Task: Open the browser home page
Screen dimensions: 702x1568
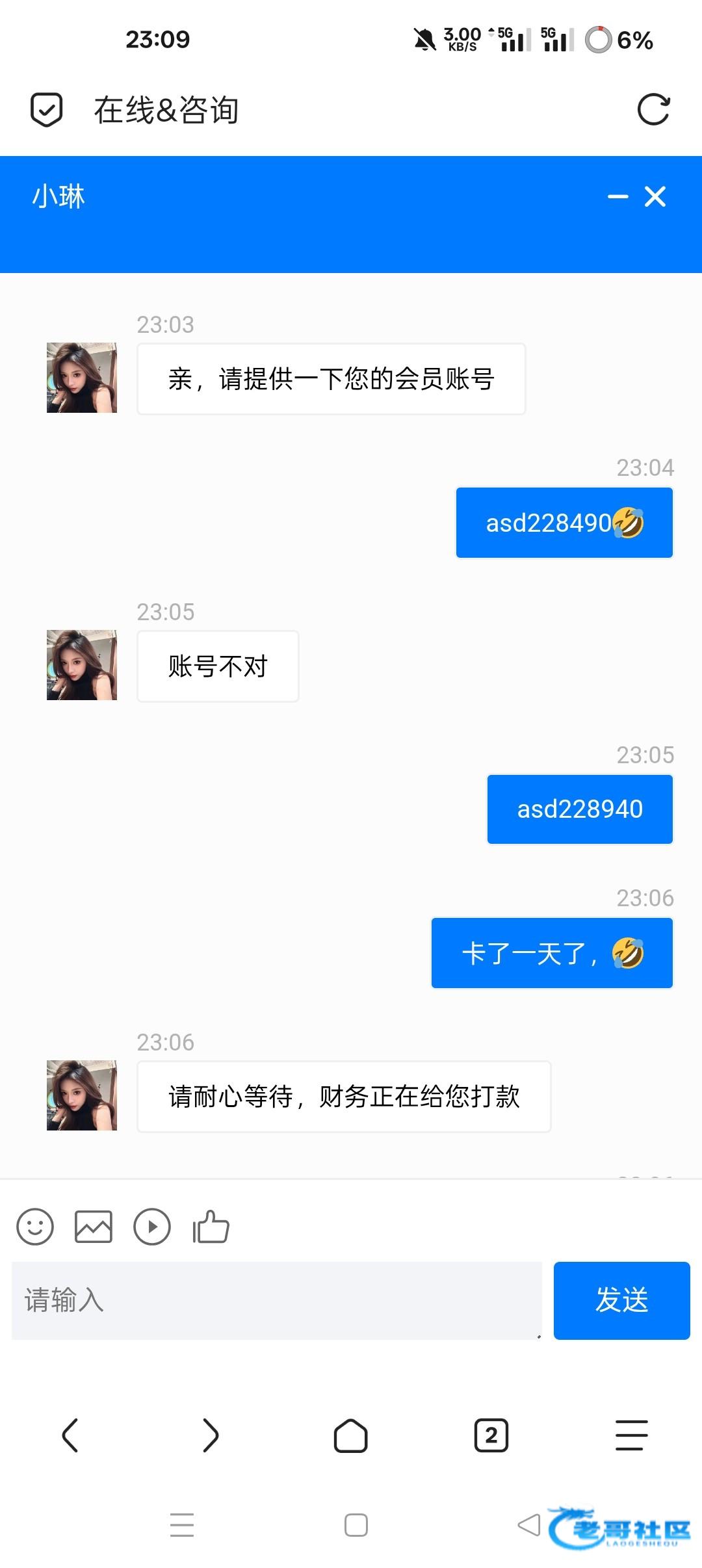Action: (351, 1435)
